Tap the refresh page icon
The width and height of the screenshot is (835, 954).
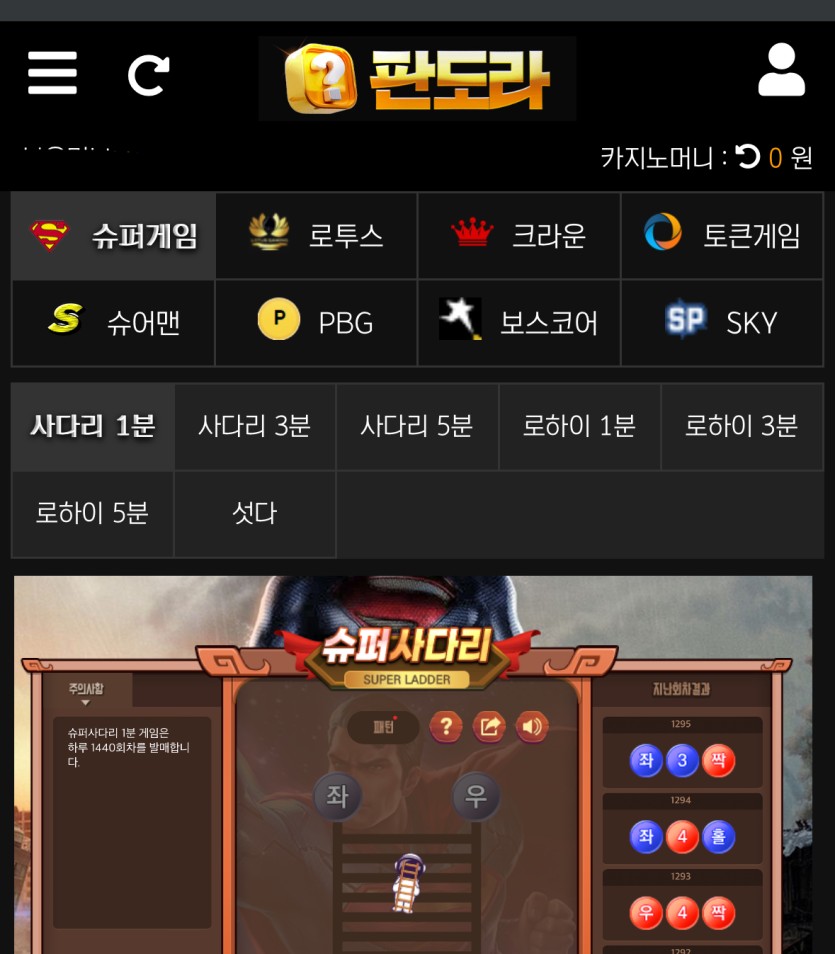tap(148, 75)
